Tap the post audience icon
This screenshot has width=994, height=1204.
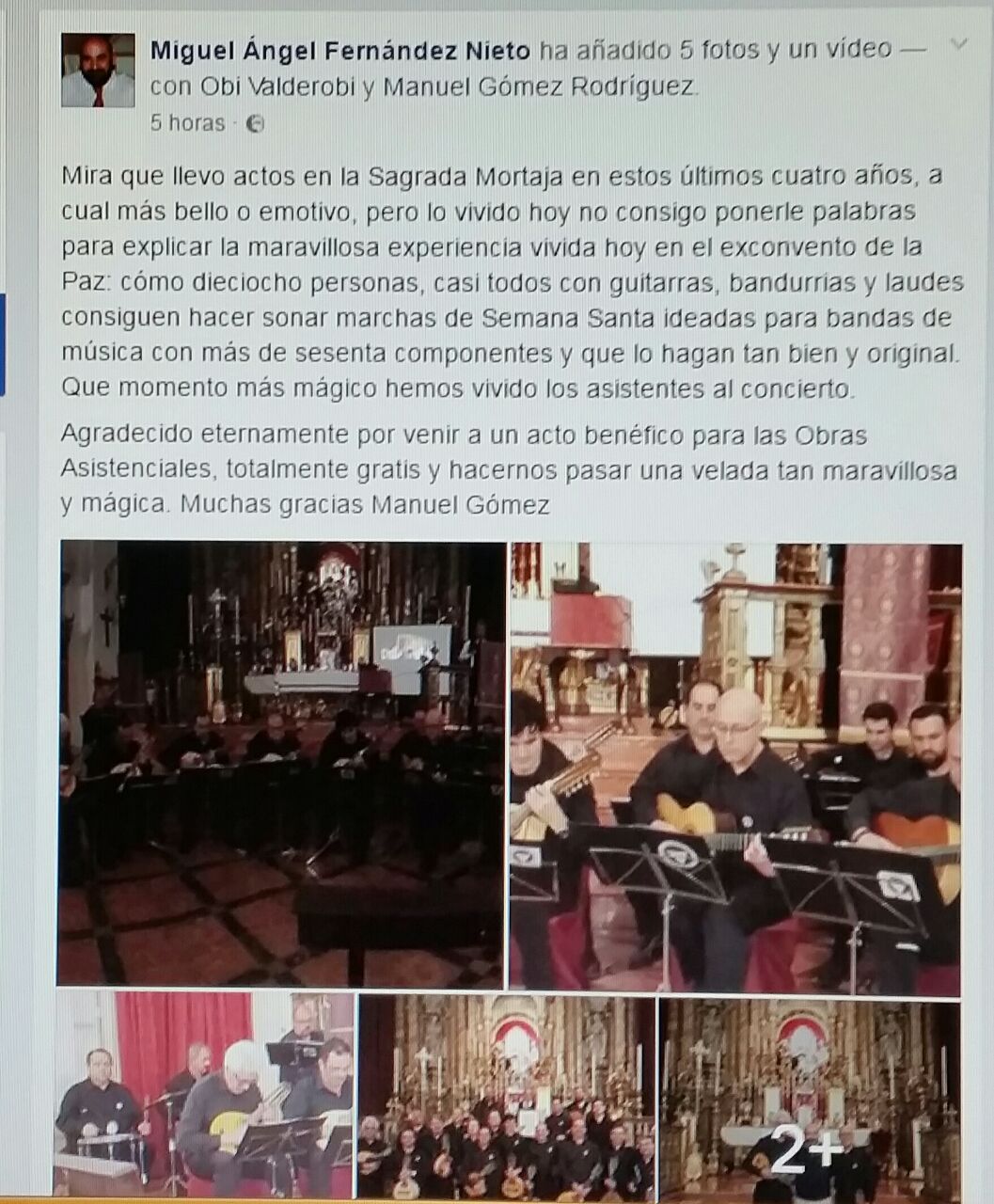pos(255,123)
